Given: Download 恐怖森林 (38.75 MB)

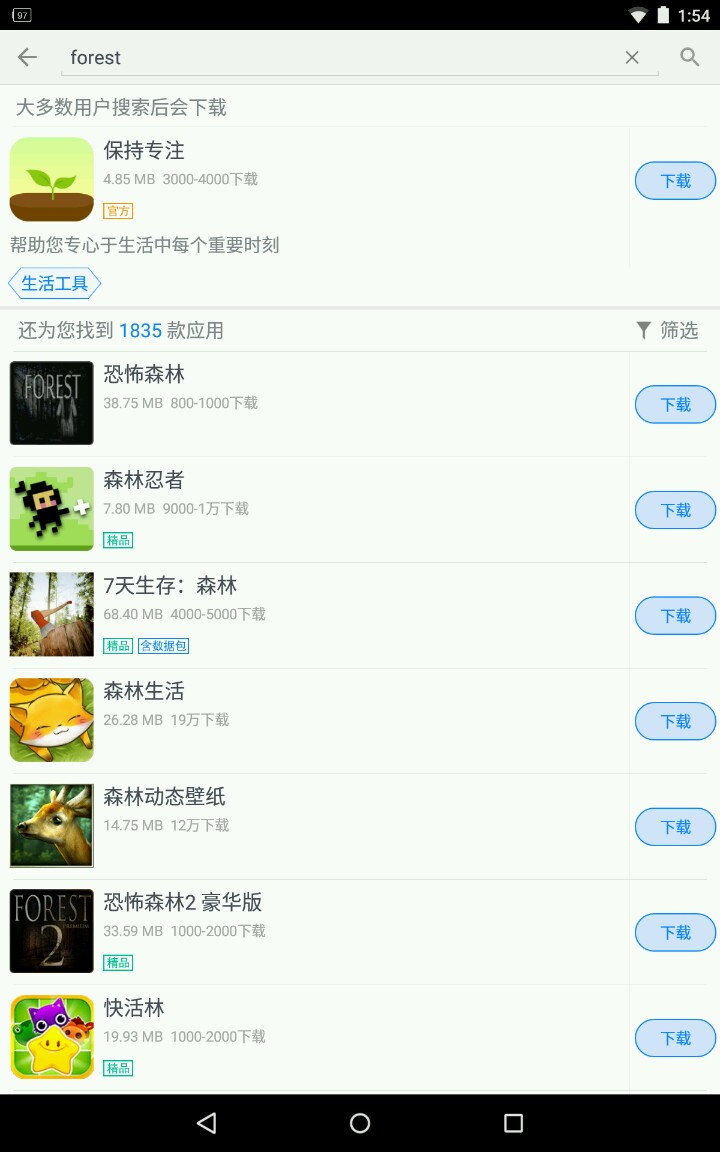Looking at the screenshot, I should pos(676,405).
